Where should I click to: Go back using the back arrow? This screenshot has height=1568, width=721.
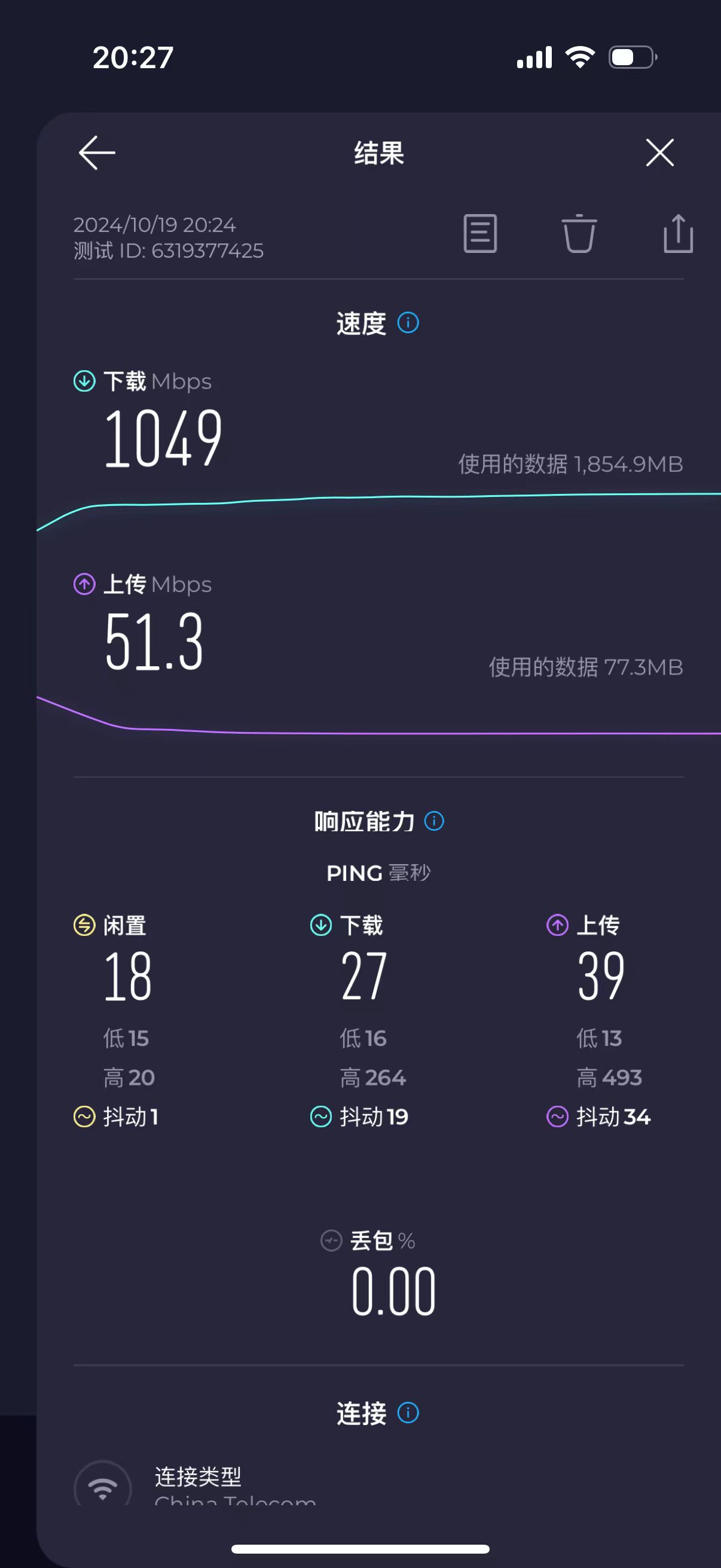96,152
